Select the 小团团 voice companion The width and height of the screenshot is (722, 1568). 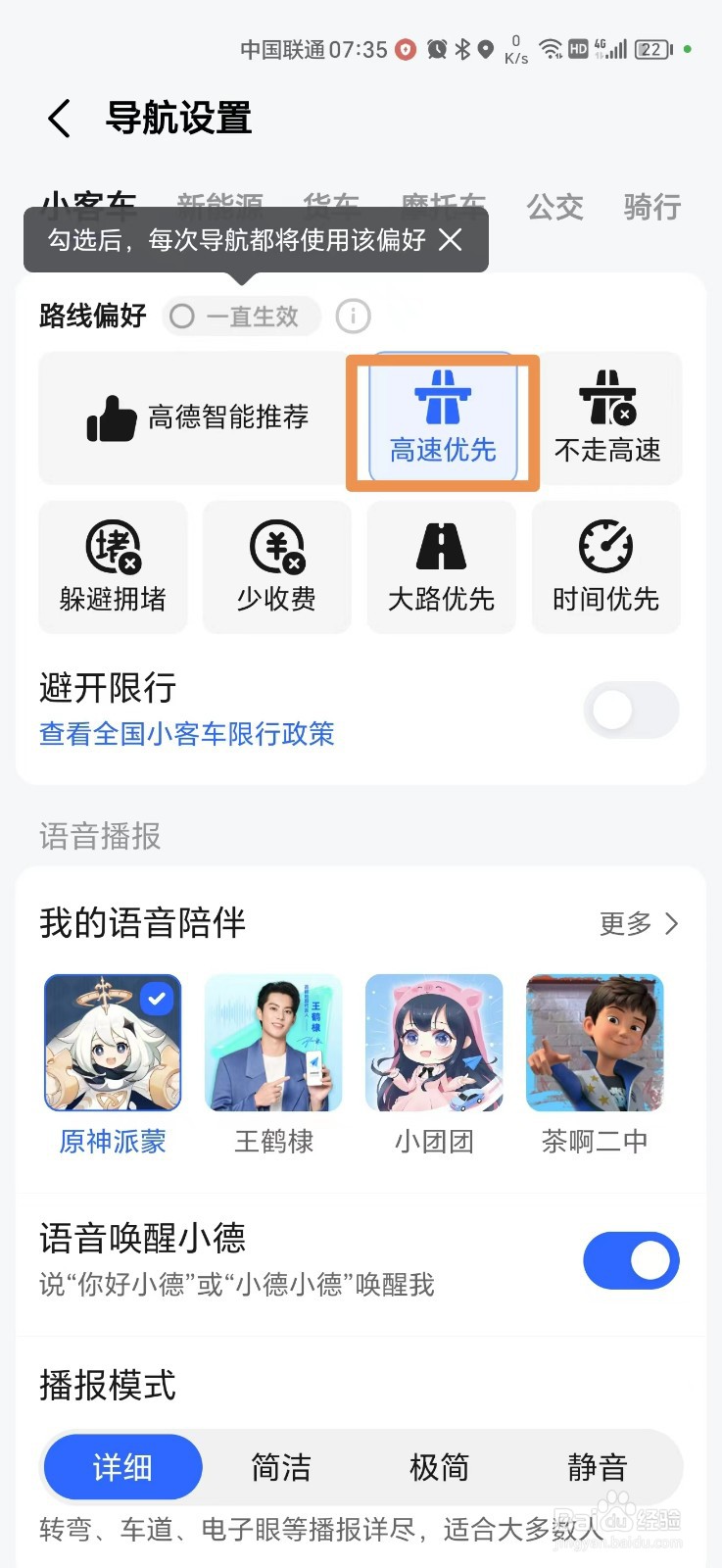tap(434, 1045)
